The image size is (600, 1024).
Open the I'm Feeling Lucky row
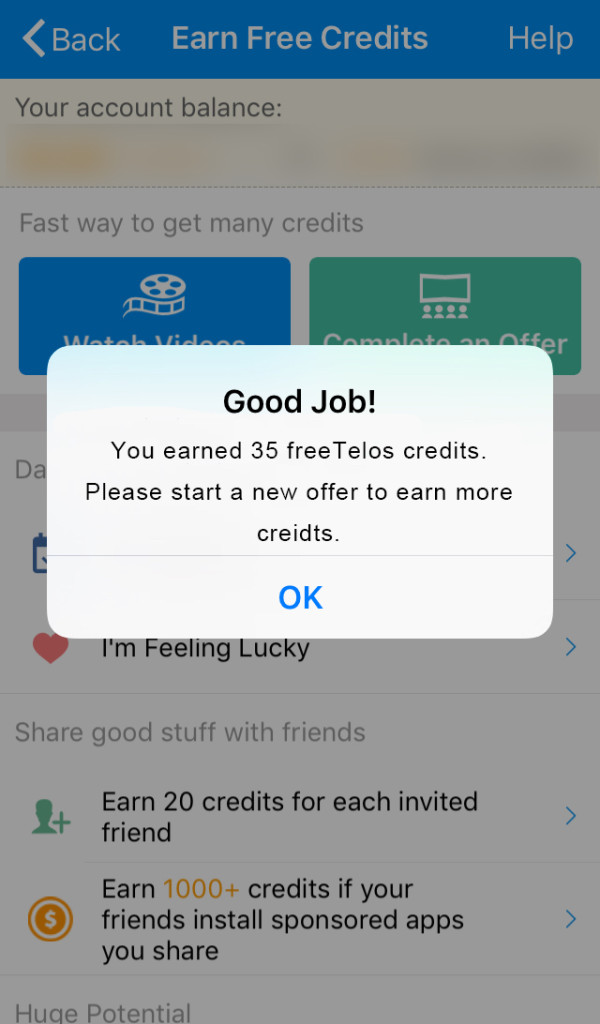(300, 647)
